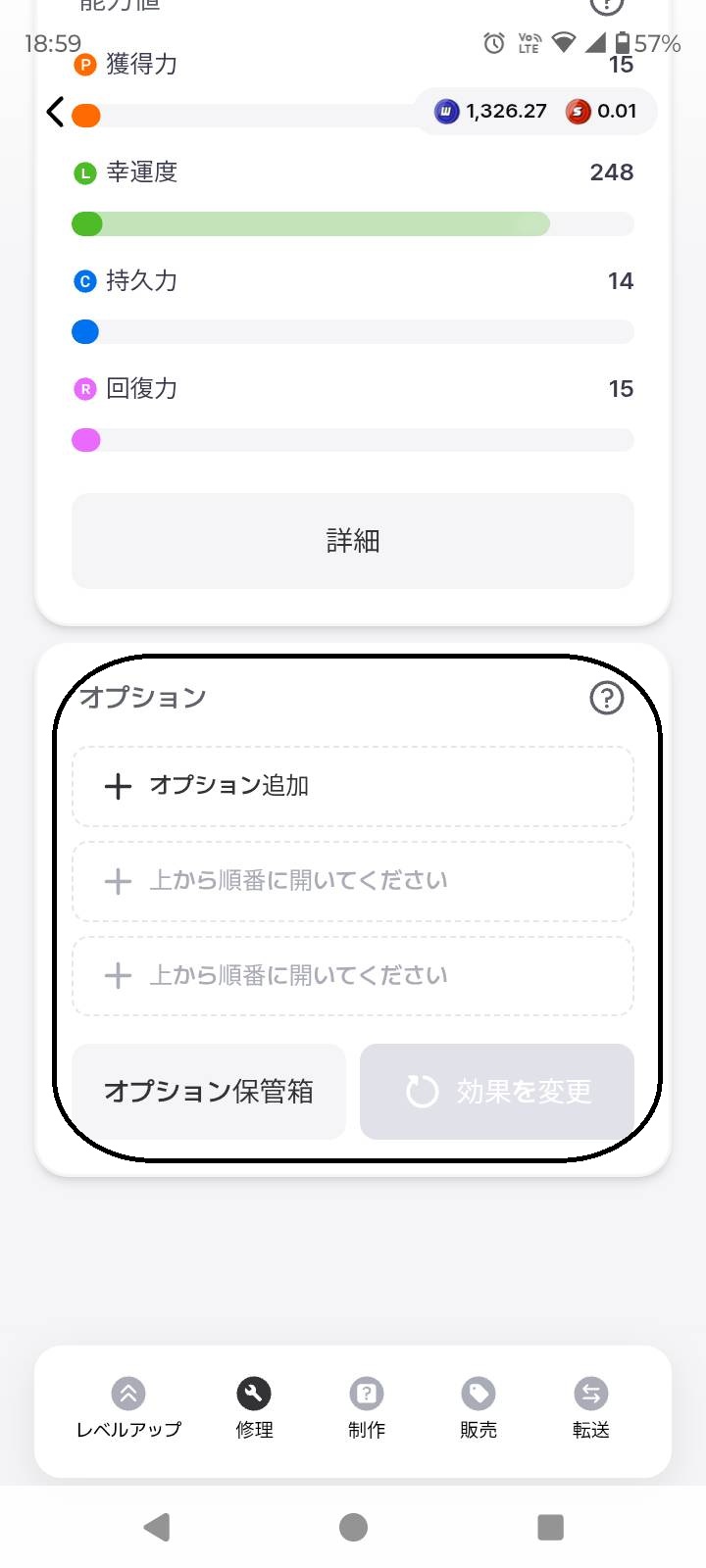Choose the 転送 transfer tab
Image resolution: width=706 pixels, height=1568 pixels.
[x=591, y=1408]
